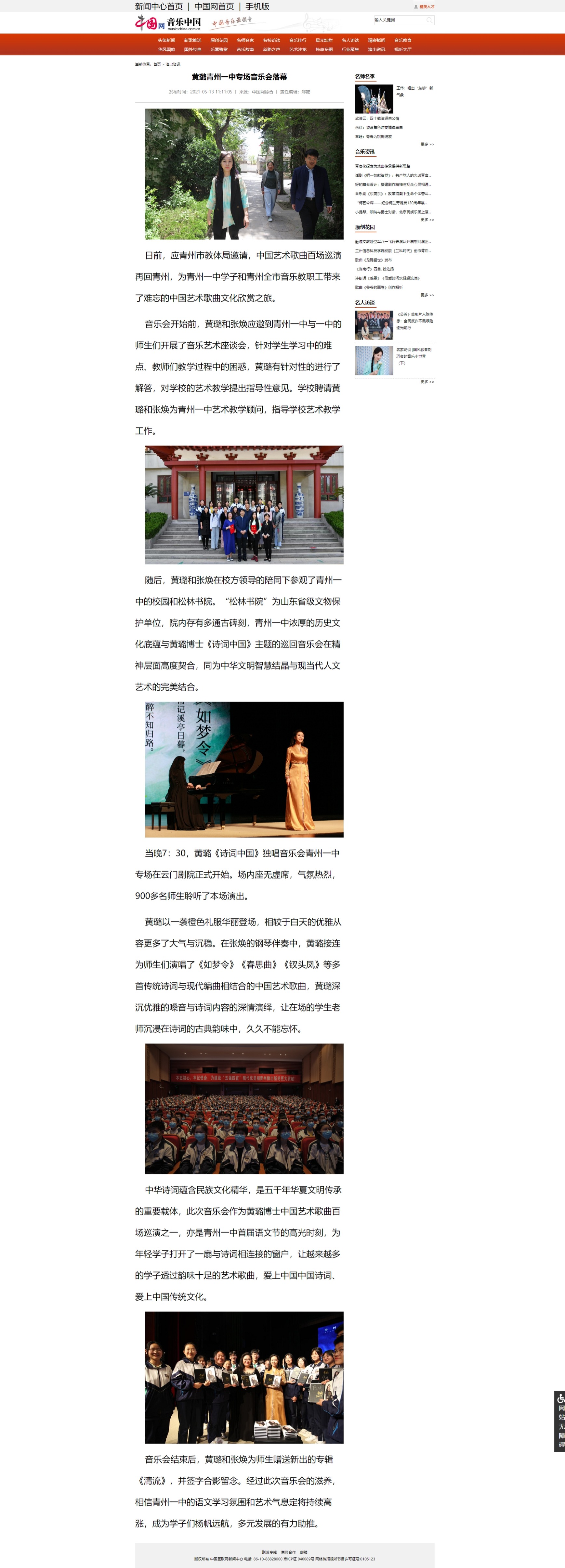
Task: Tap the search magnifier icon
Action: click(429, 20)
